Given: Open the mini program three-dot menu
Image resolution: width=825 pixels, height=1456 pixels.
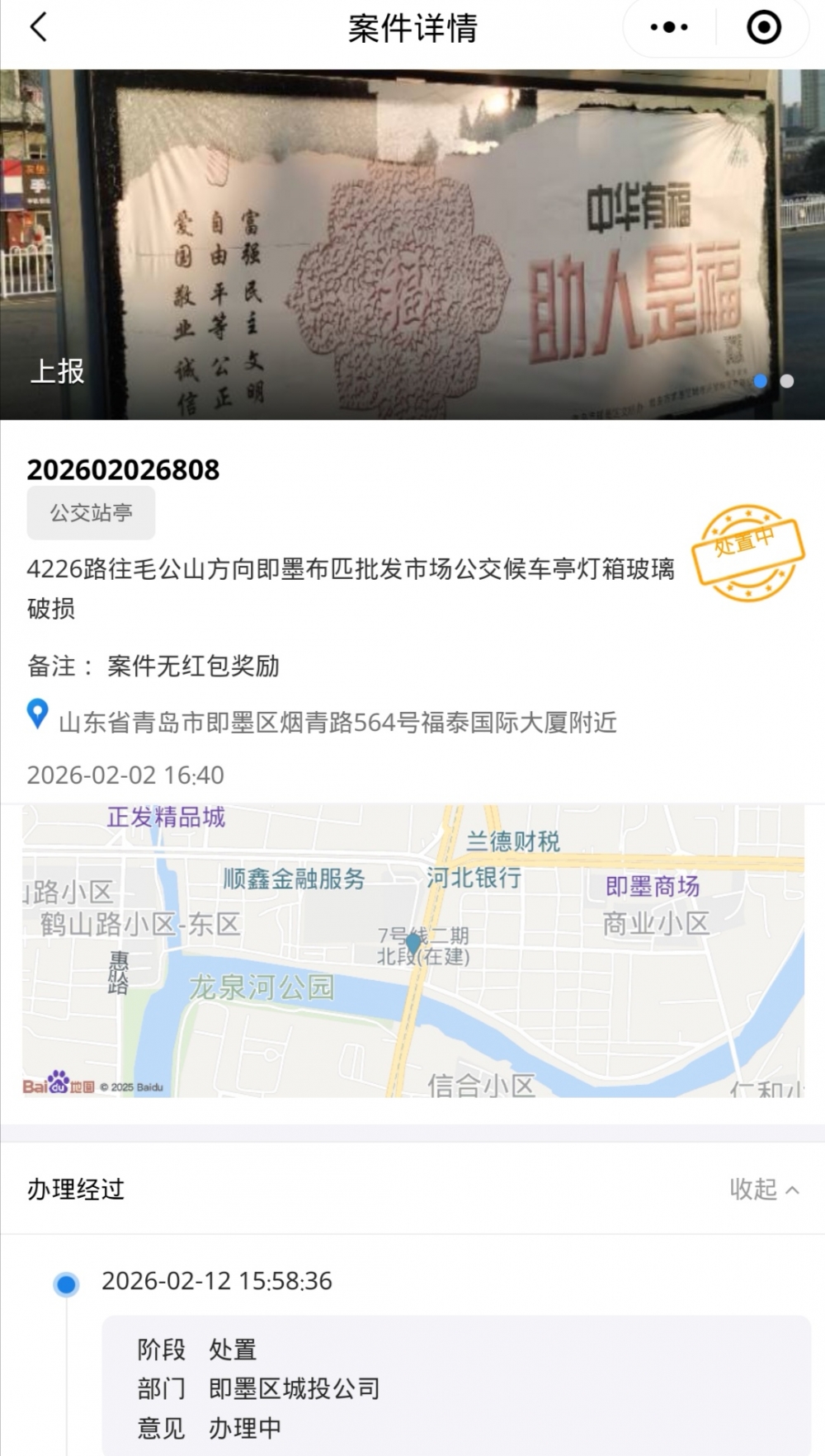Looking at the screenshot, I should tap(669, 27).
